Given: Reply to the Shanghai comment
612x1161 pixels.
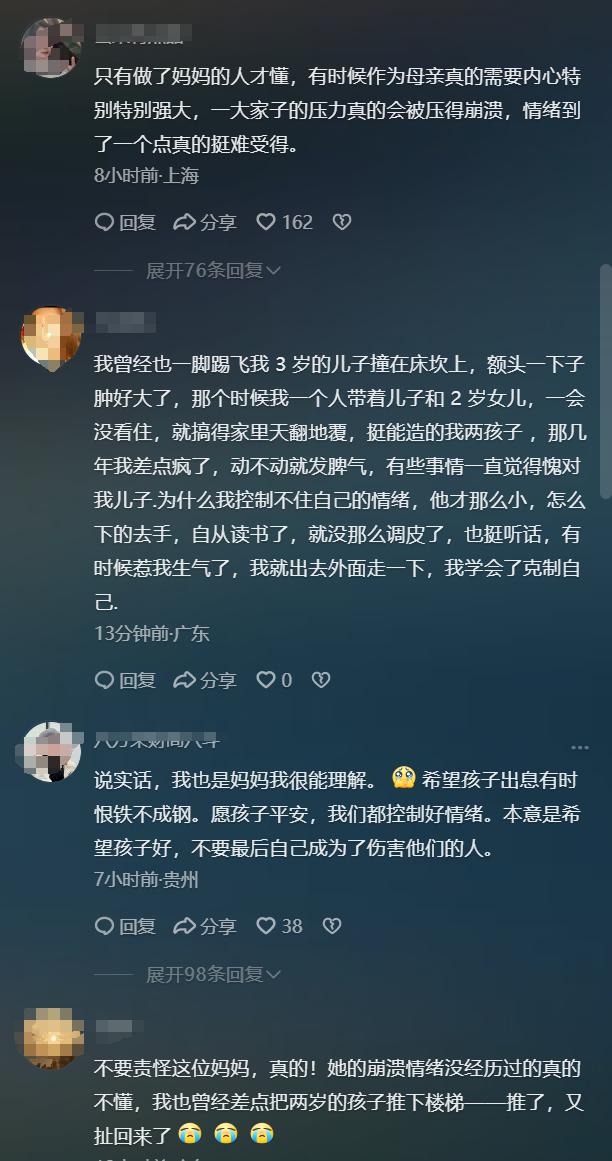Looking at the screenshot, I should (125, 222).
